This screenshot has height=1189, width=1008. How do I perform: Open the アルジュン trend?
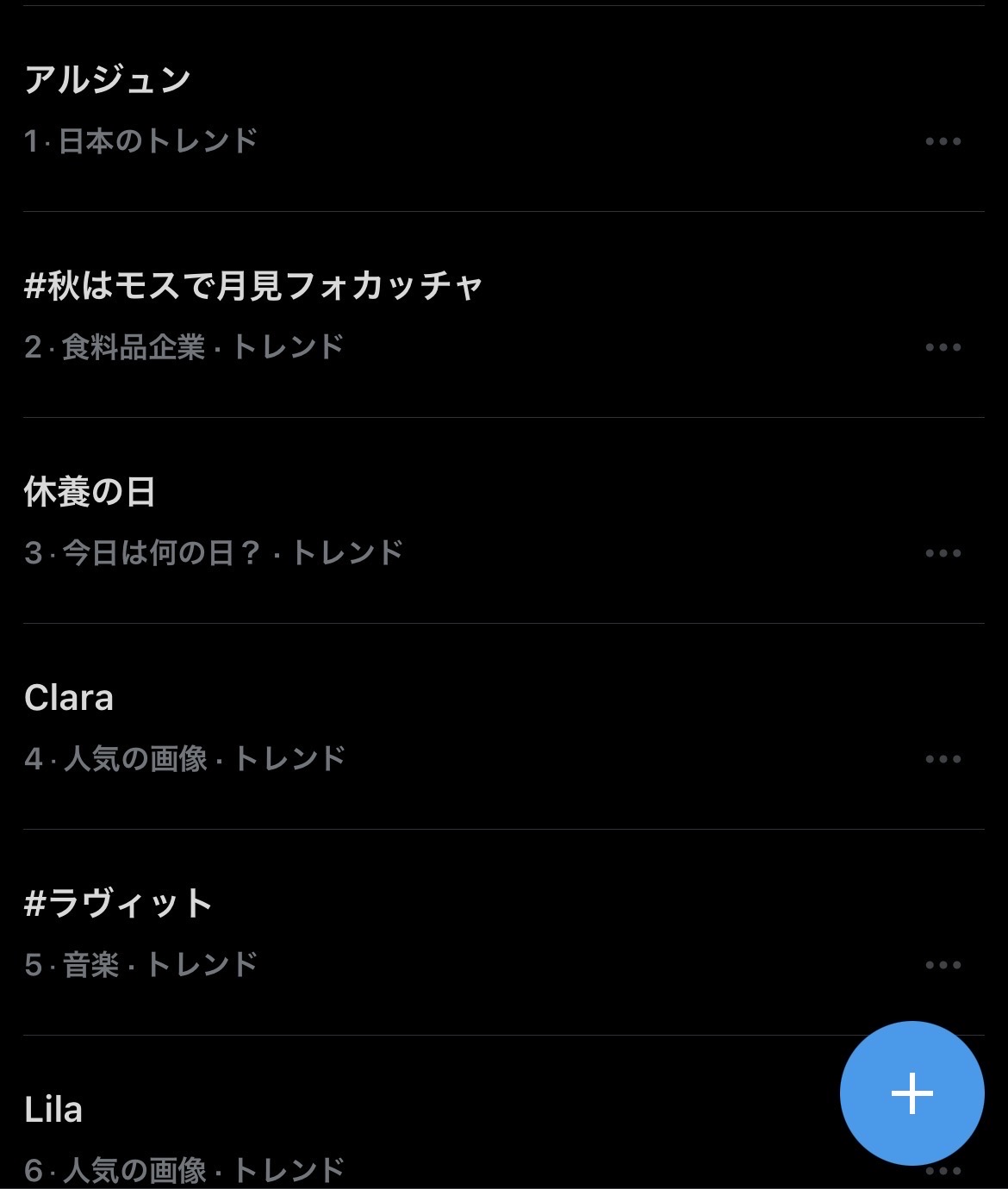(x=504, y=109)
